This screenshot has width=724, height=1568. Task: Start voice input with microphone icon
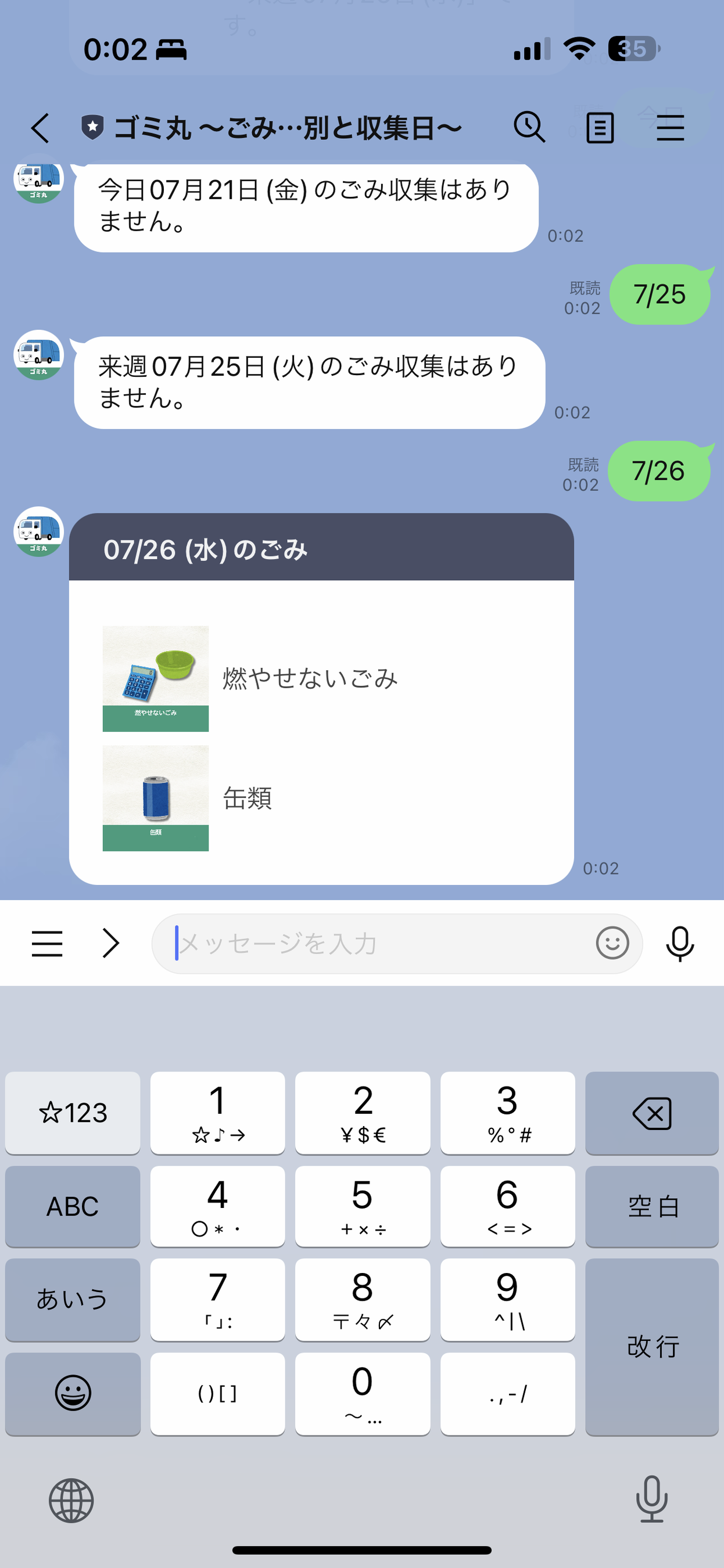coord(680,943)
